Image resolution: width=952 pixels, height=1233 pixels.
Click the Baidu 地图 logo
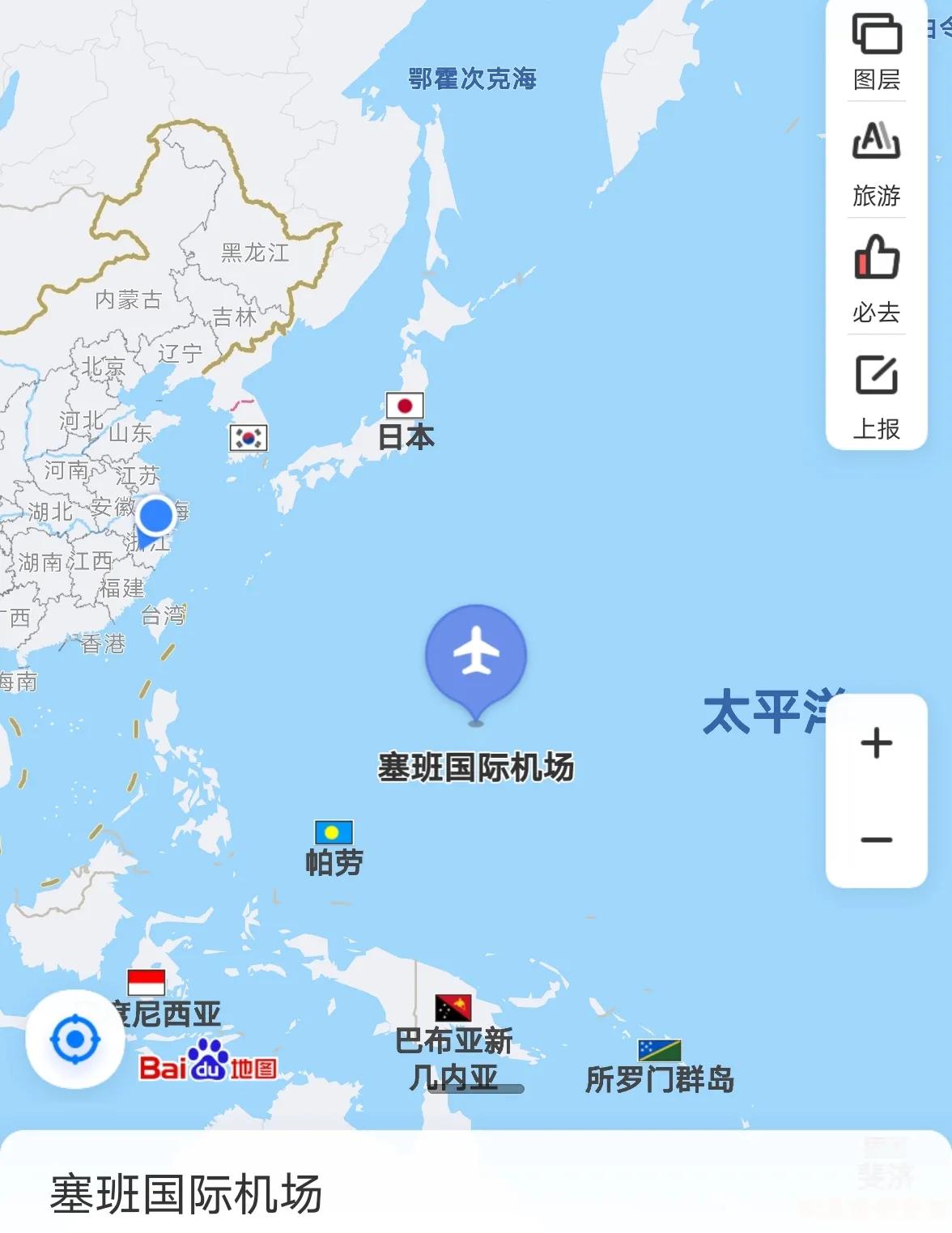click(x=207, y=1066)
